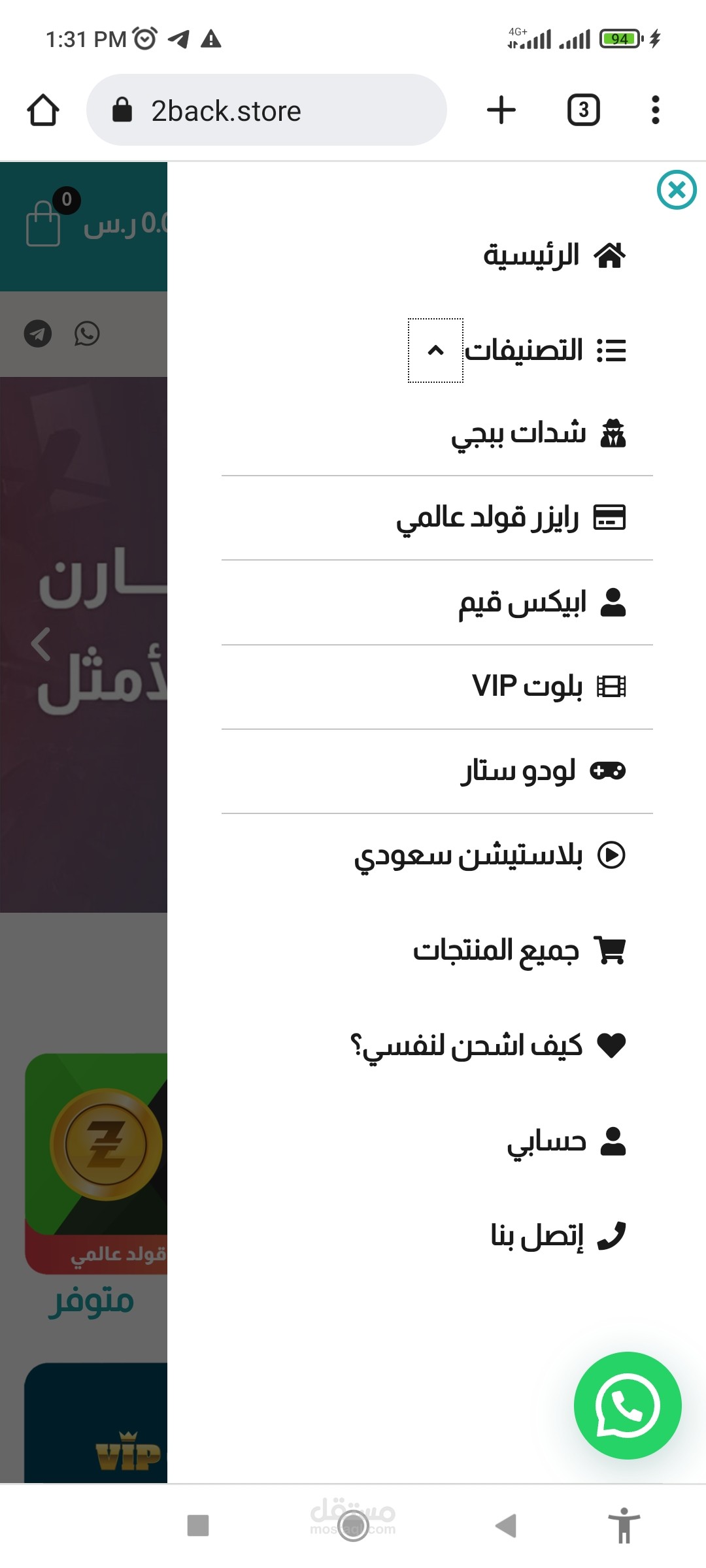Viewport: 706px width, 1568px height.
Task: Go to بلوت VIP category
Action: [x=549, y=687]
